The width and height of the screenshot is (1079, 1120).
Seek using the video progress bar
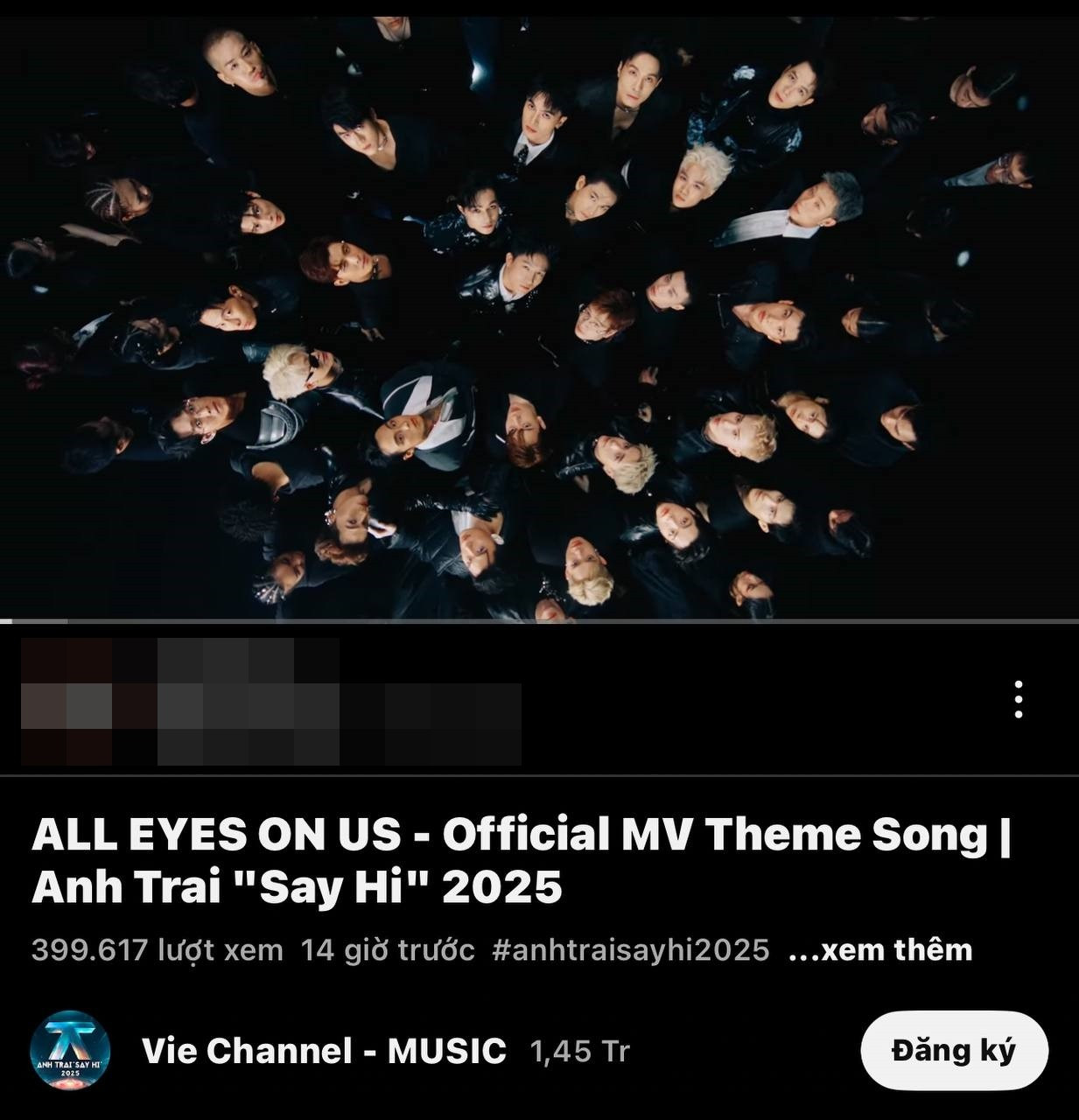pyautogui.click(x=539, y=621)
